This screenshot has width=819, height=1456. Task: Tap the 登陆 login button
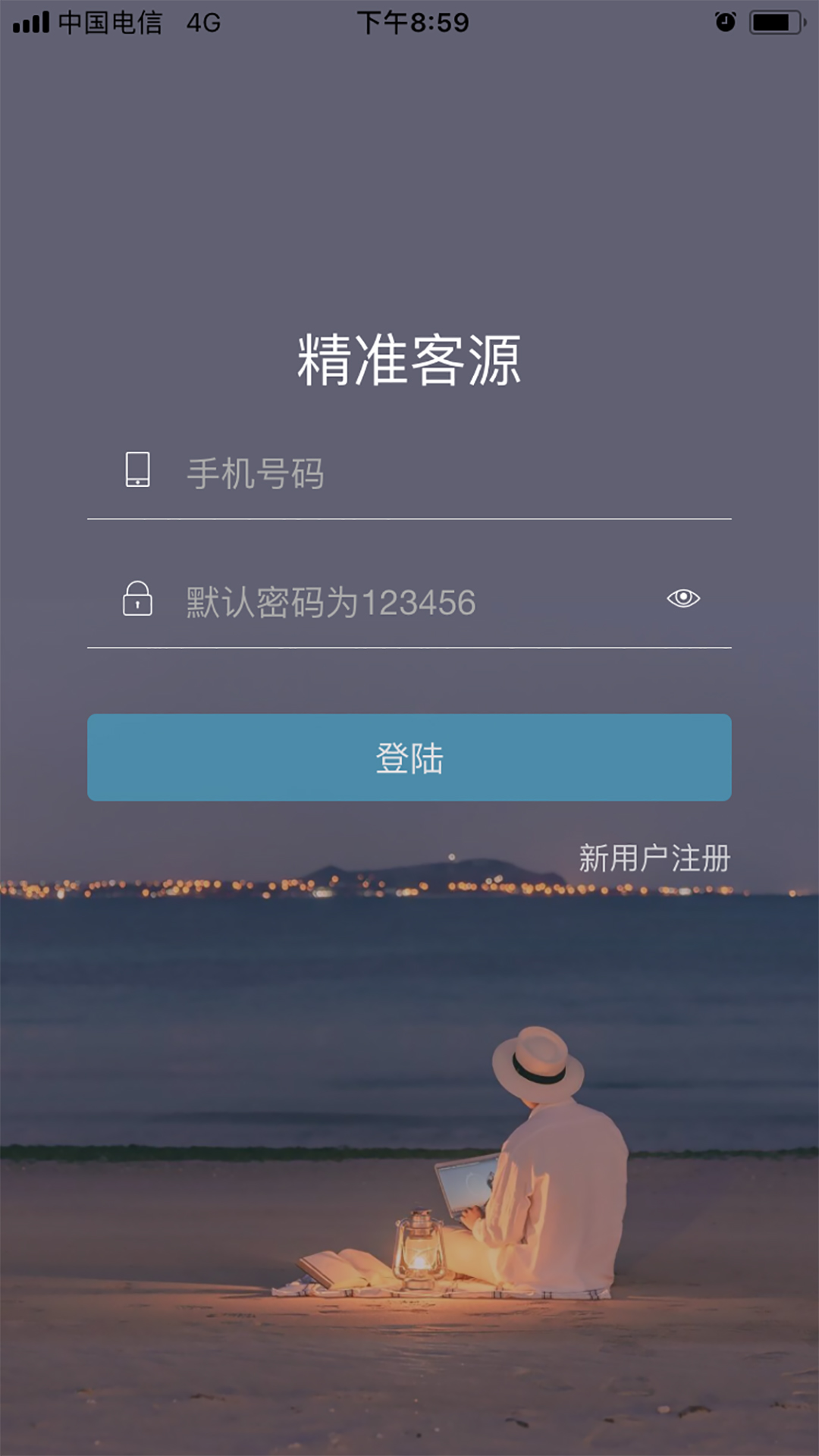[409, 758]
